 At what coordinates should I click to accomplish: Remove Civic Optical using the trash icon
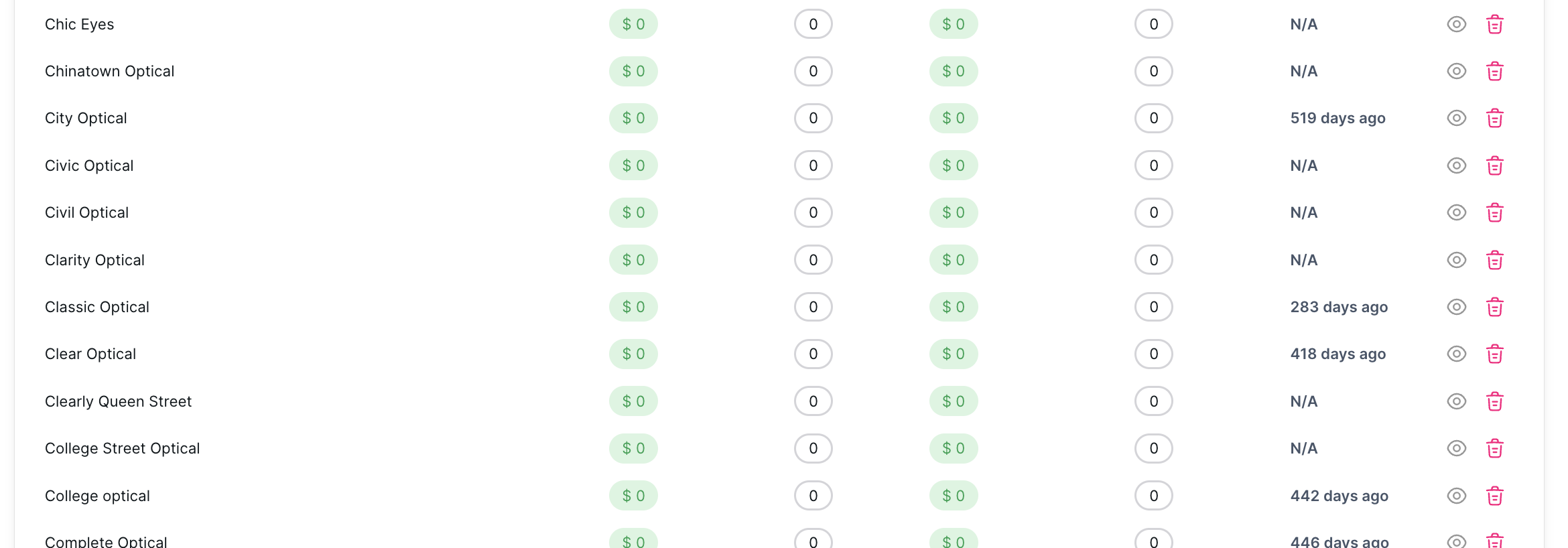[x=1494, y=166]
